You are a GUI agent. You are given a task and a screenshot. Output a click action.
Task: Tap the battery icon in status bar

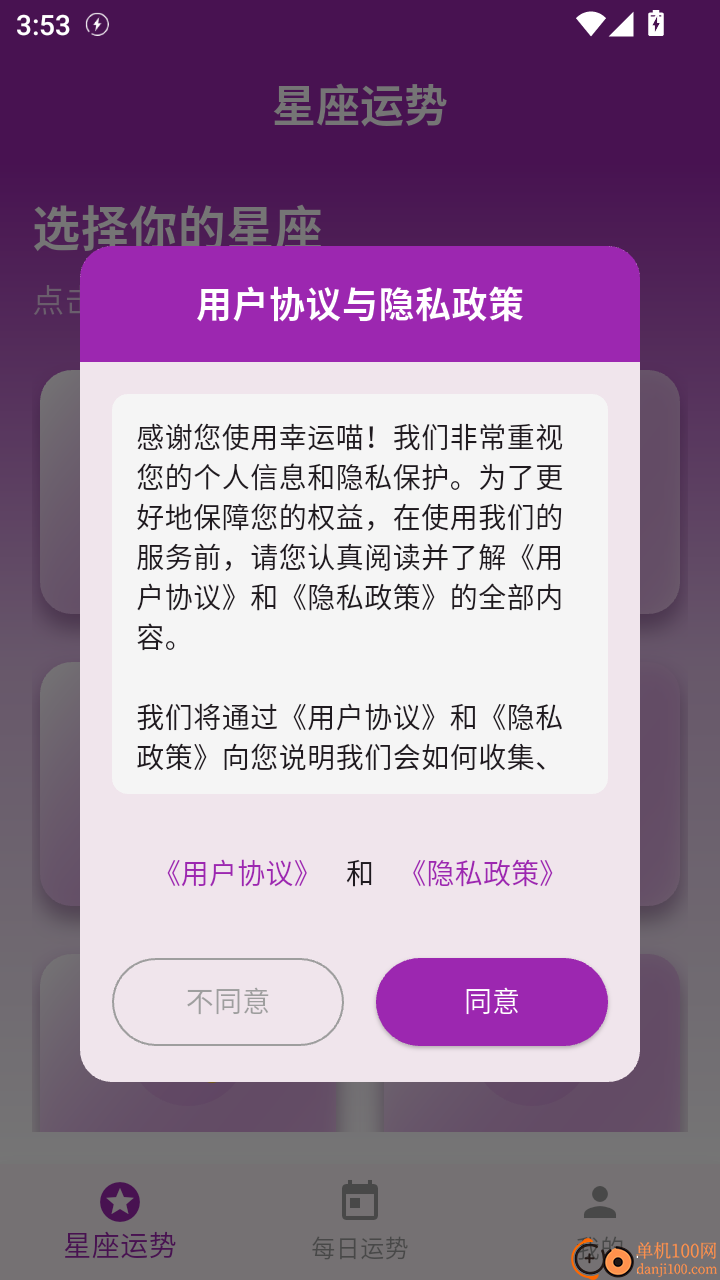coord(656,25)
